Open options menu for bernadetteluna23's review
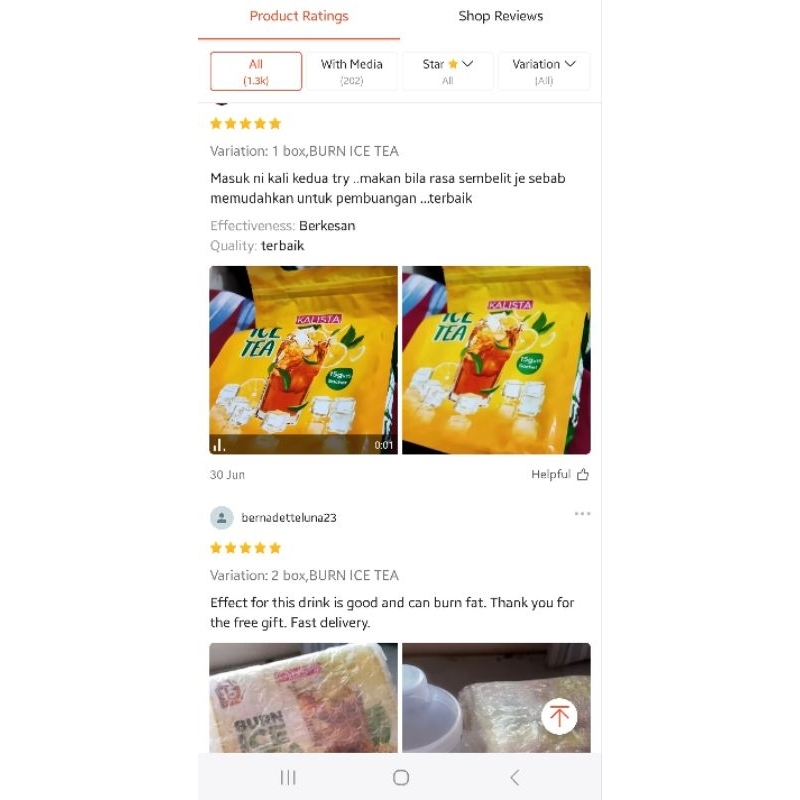The image size is (800, 800). click(x=582, y=514)
